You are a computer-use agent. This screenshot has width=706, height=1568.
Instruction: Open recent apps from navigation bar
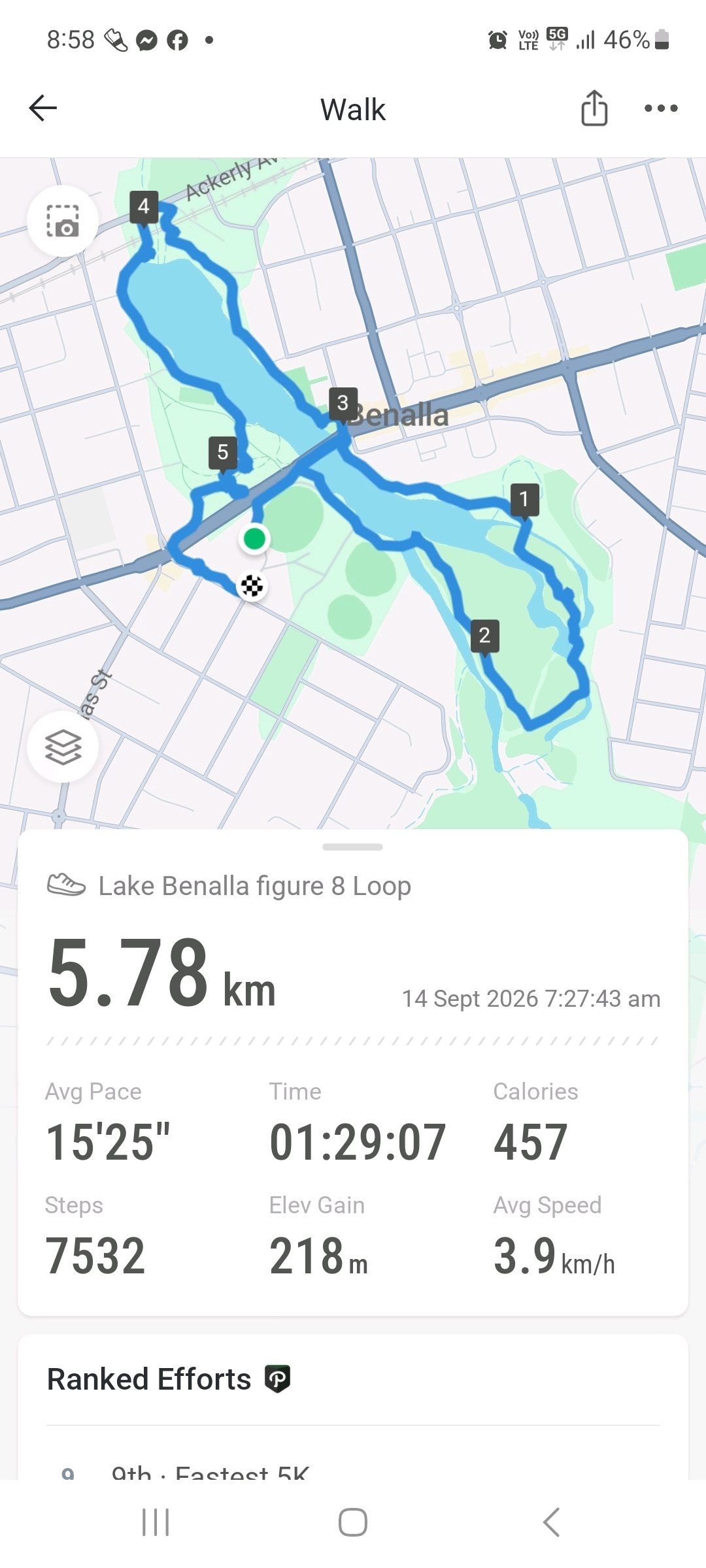click(x=156, y=1522)
